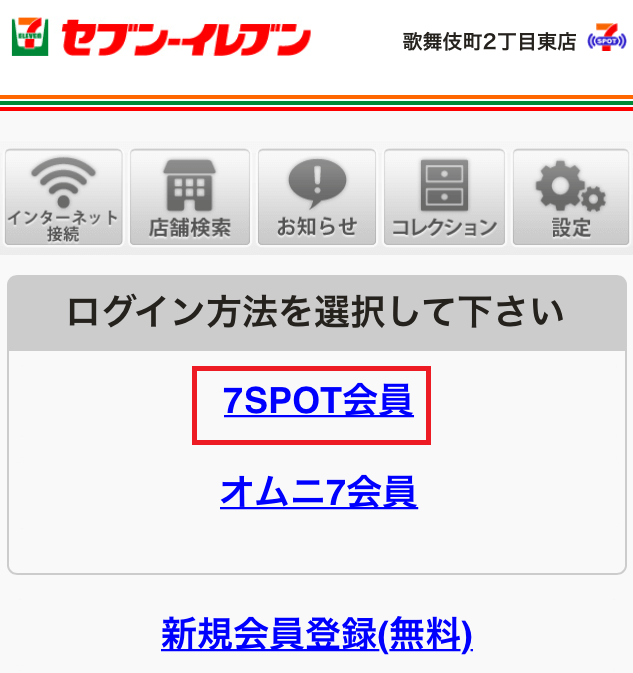This screenshot has height=673, width=633.
Task: Open the お知らせ notices button
Action: pos(317,198)
